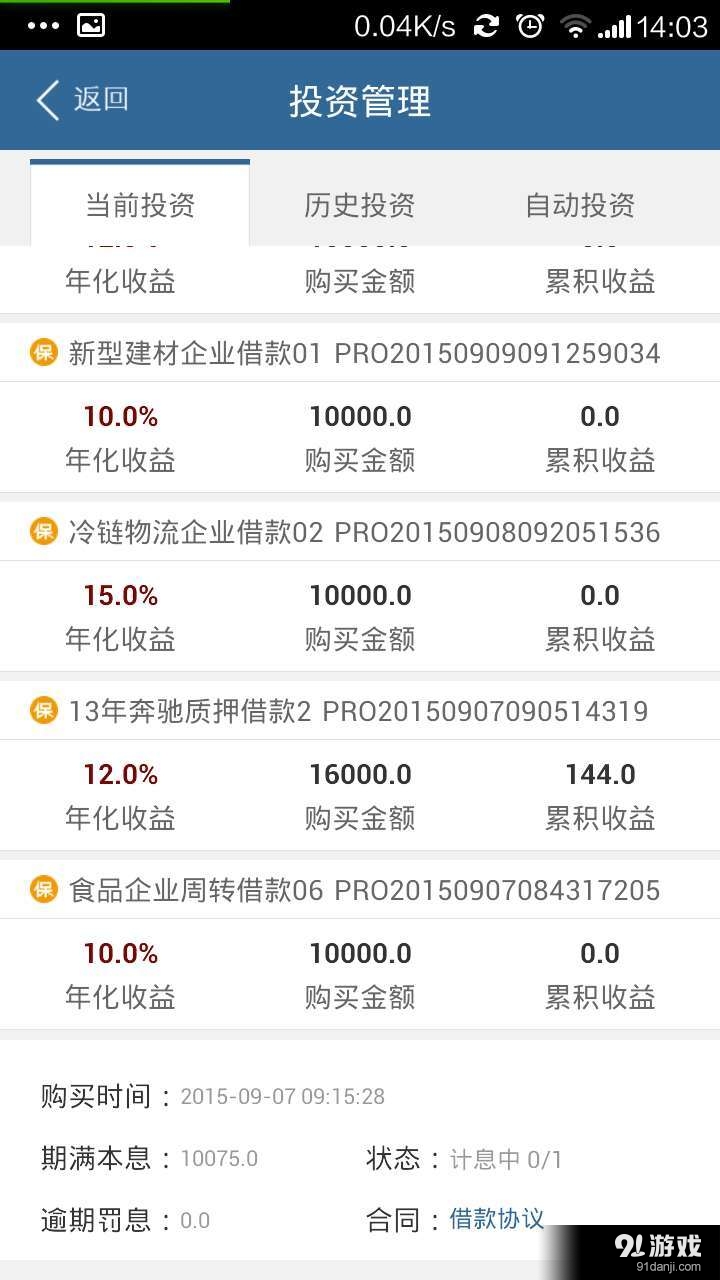Tap the 保 badge next to 食品企业周转借款06
This screenshot has height=1280, width=720.
tap(42, 889)
